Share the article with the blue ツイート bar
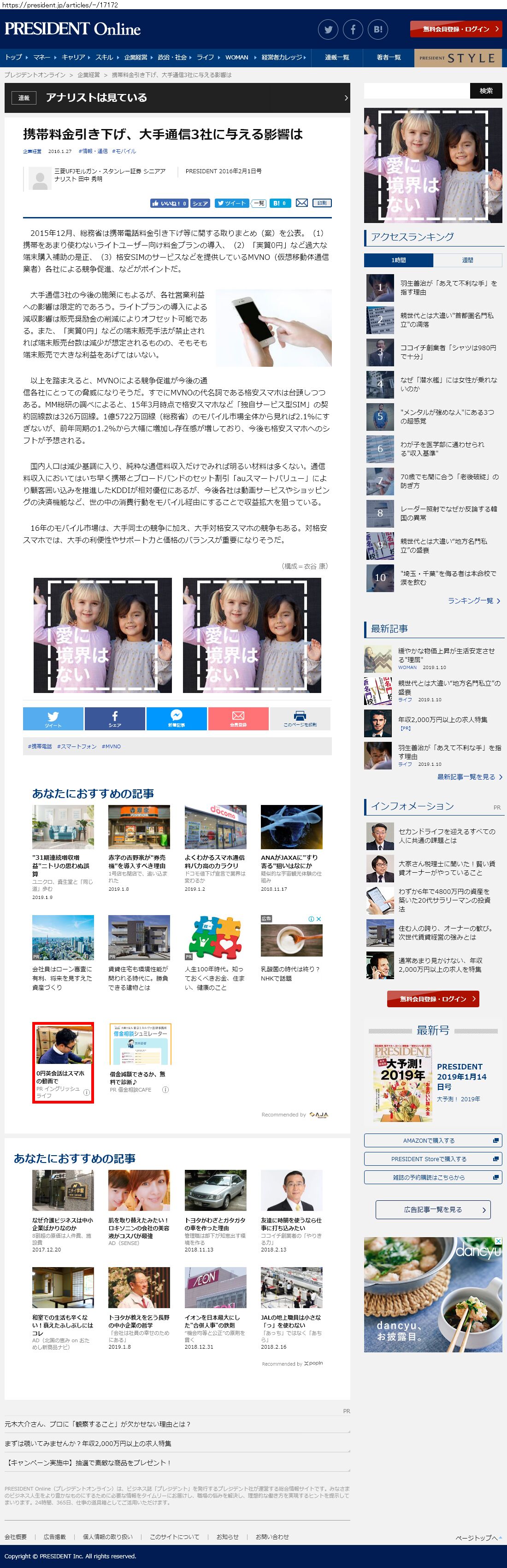This screenshot has width=507, height=1568. tap(53, 718)
